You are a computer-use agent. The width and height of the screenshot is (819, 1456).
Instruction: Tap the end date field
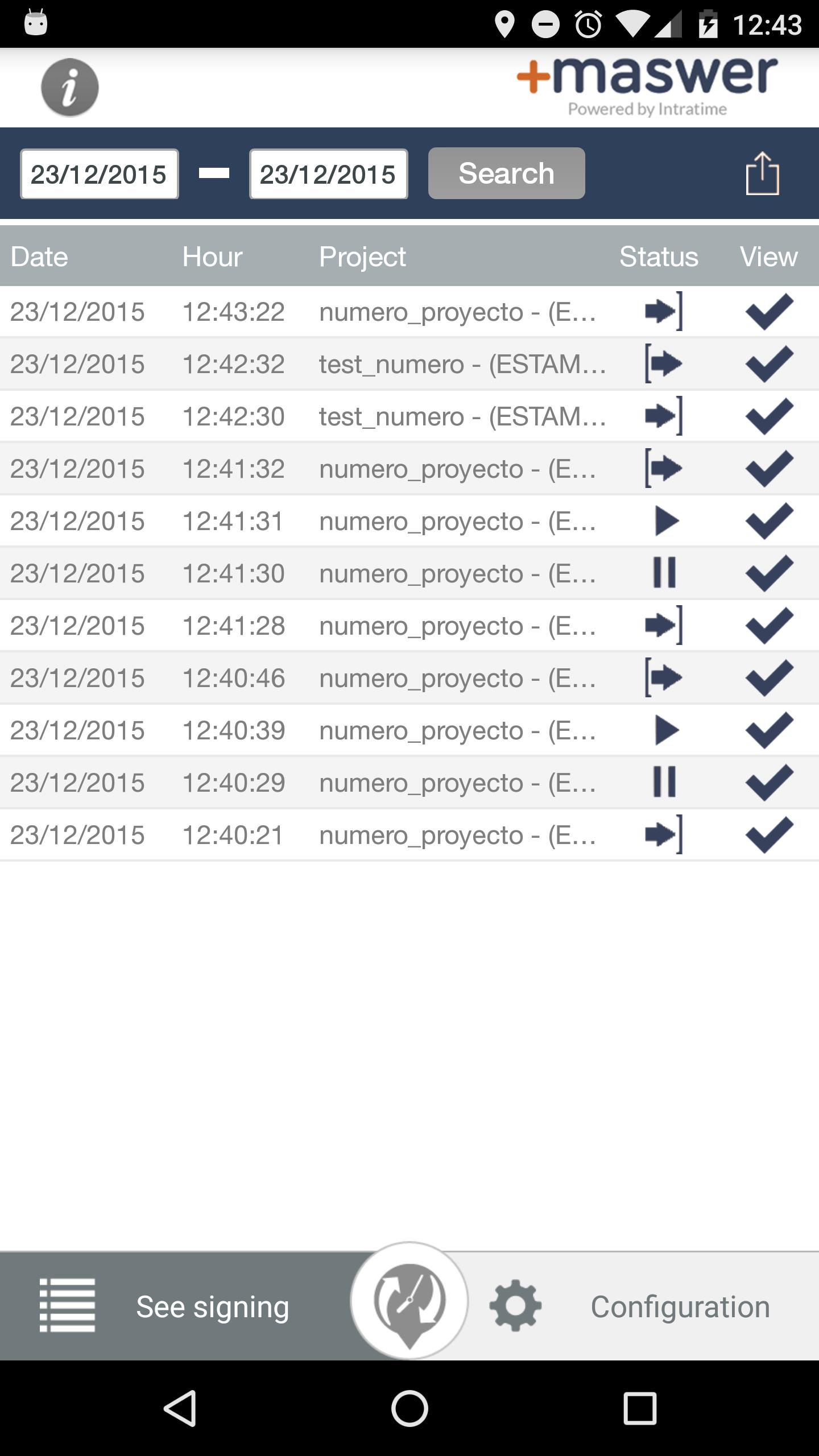[329, 174]
